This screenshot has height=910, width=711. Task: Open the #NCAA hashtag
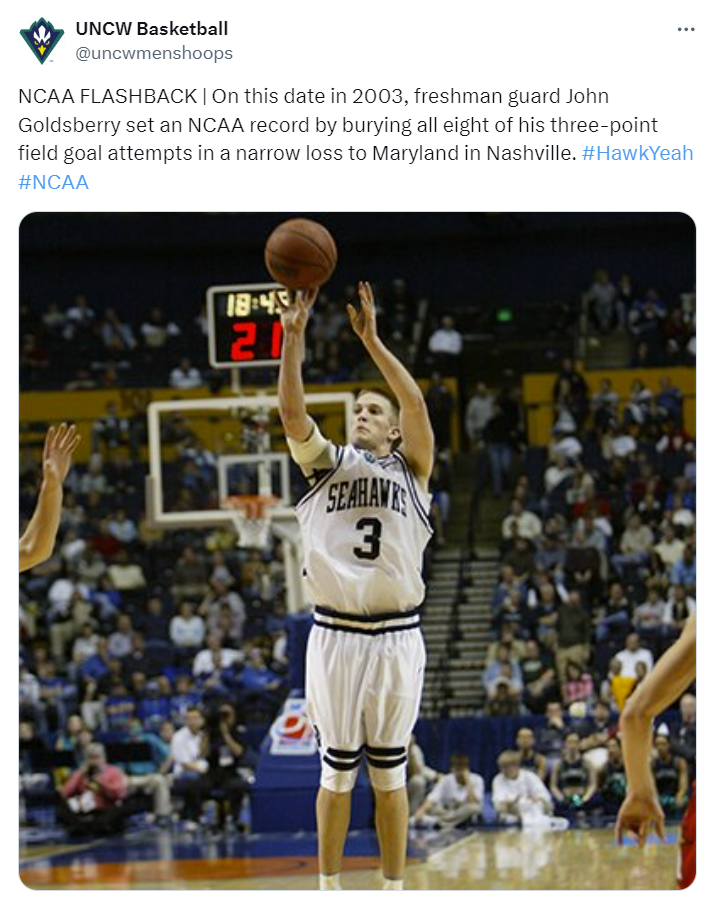point(53,182)
